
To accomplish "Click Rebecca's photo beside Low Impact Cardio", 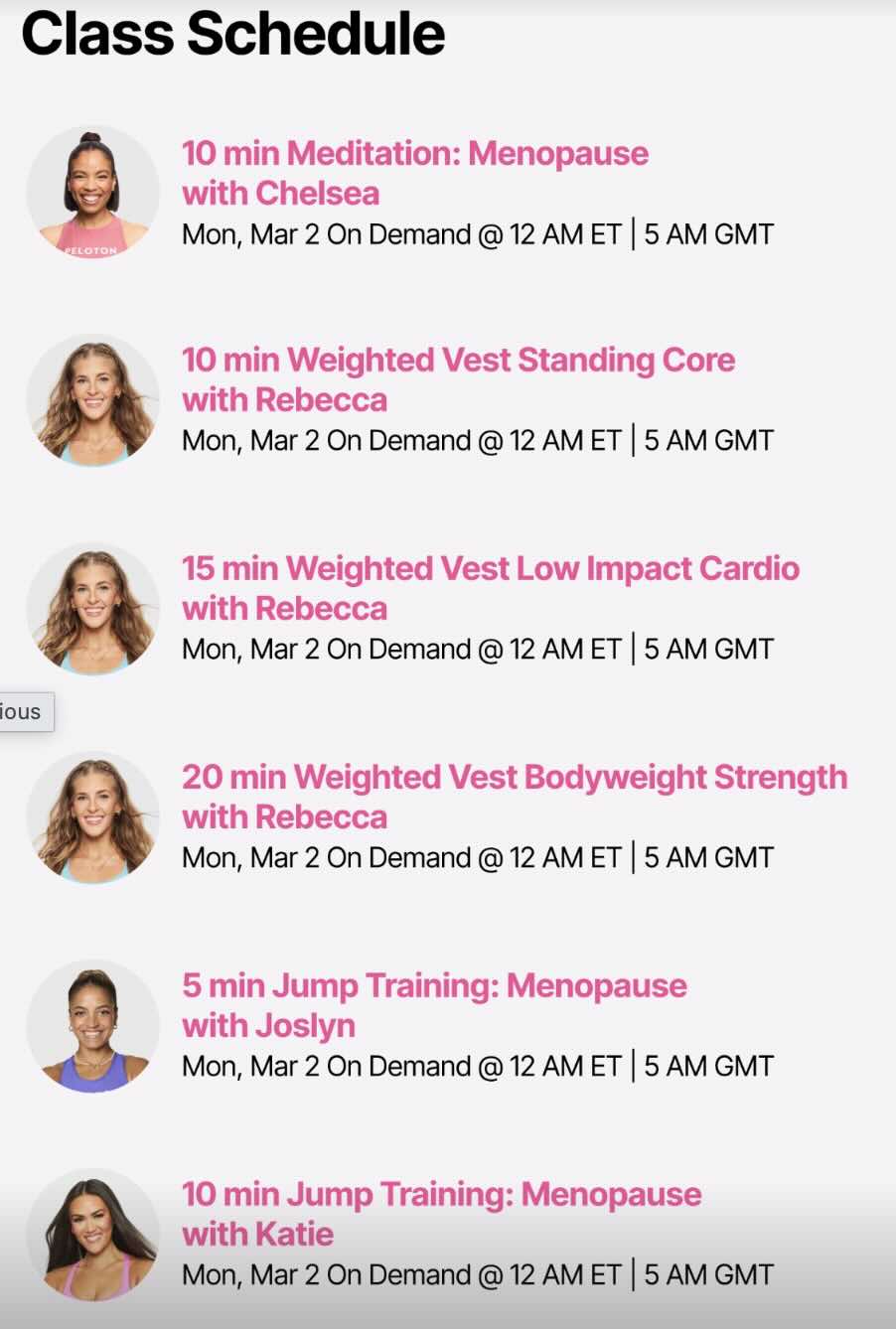I will [92, 606].
